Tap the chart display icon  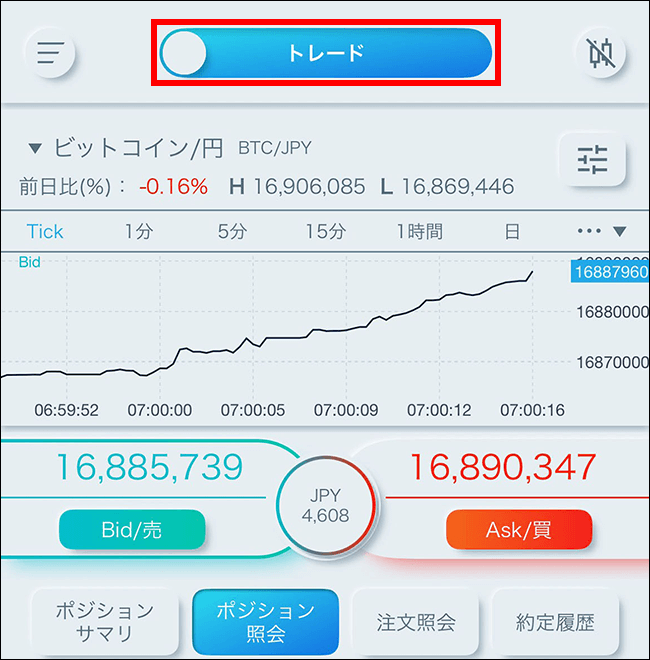pos(600,54)
